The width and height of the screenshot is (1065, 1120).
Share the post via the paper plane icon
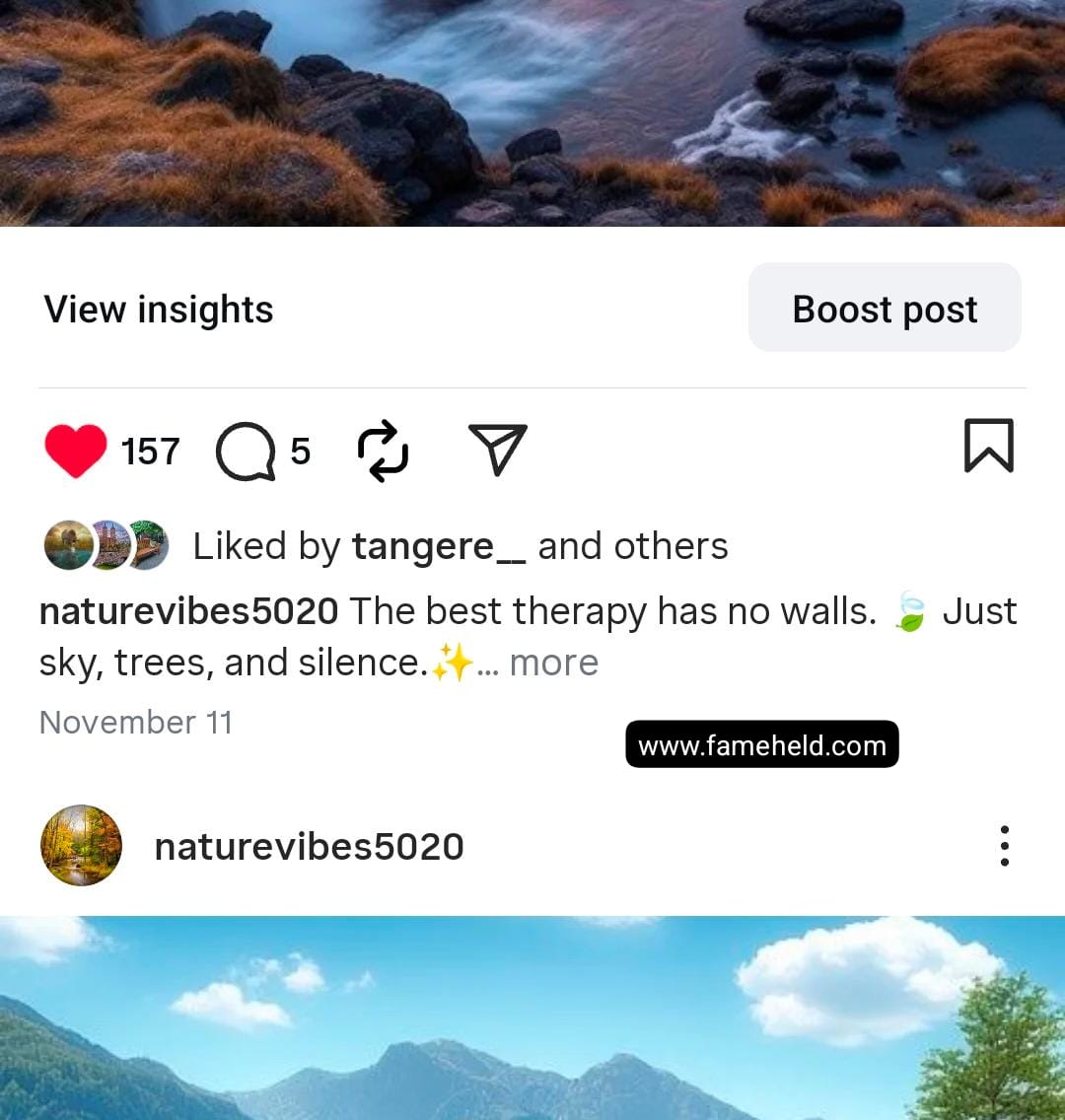tap(498, 449)
